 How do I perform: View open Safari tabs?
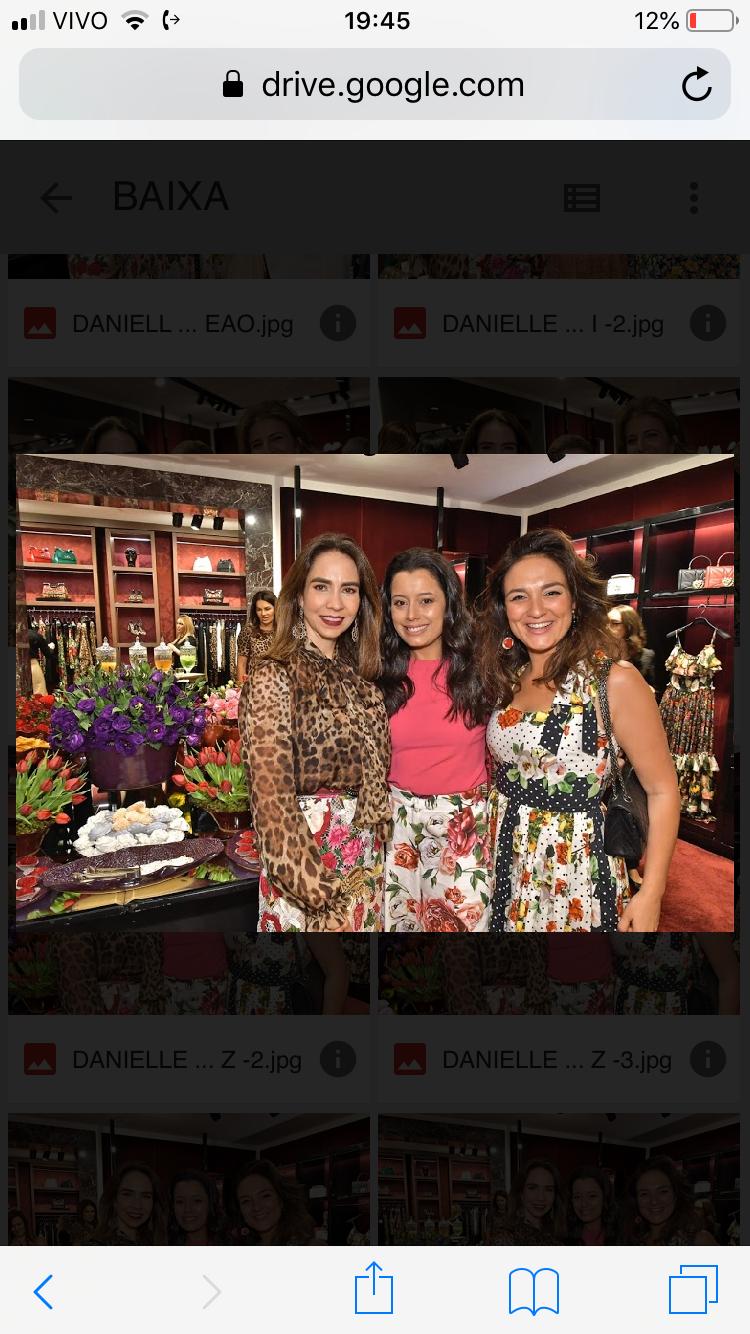pos(693,1290)
